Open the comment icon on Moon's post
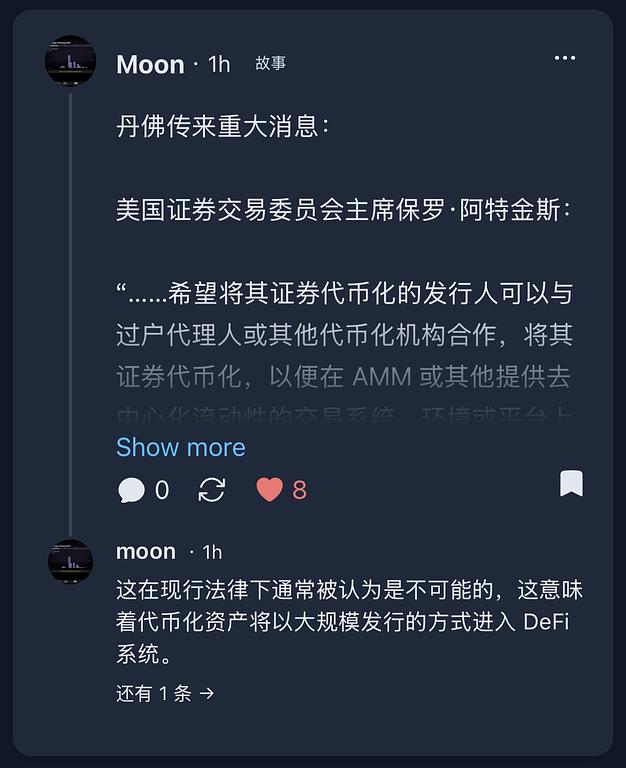The height and width of the screenshot is (768, 626). 131,490
